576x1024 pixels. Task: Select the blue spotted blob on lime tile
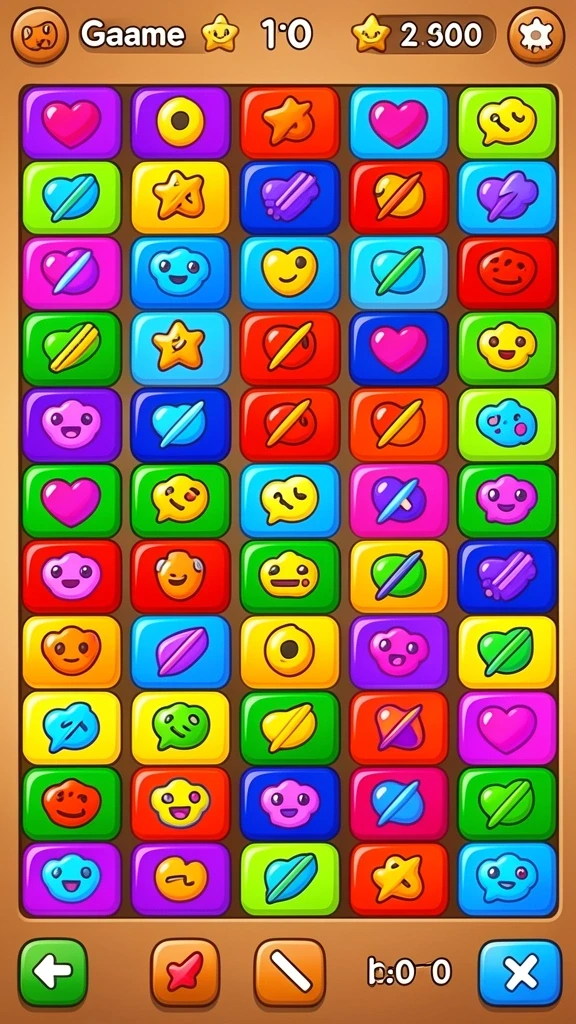pos(507,424)
